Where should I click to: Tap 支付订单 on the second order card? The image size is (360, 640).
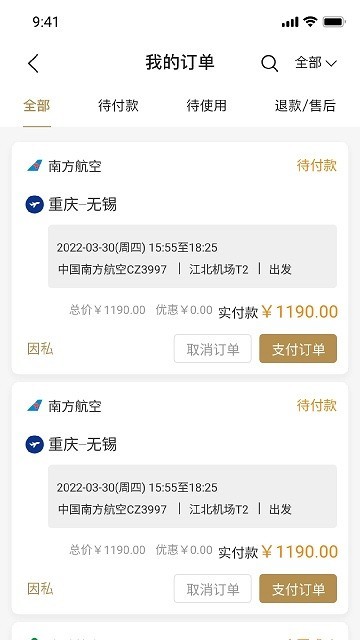point(298,589)
